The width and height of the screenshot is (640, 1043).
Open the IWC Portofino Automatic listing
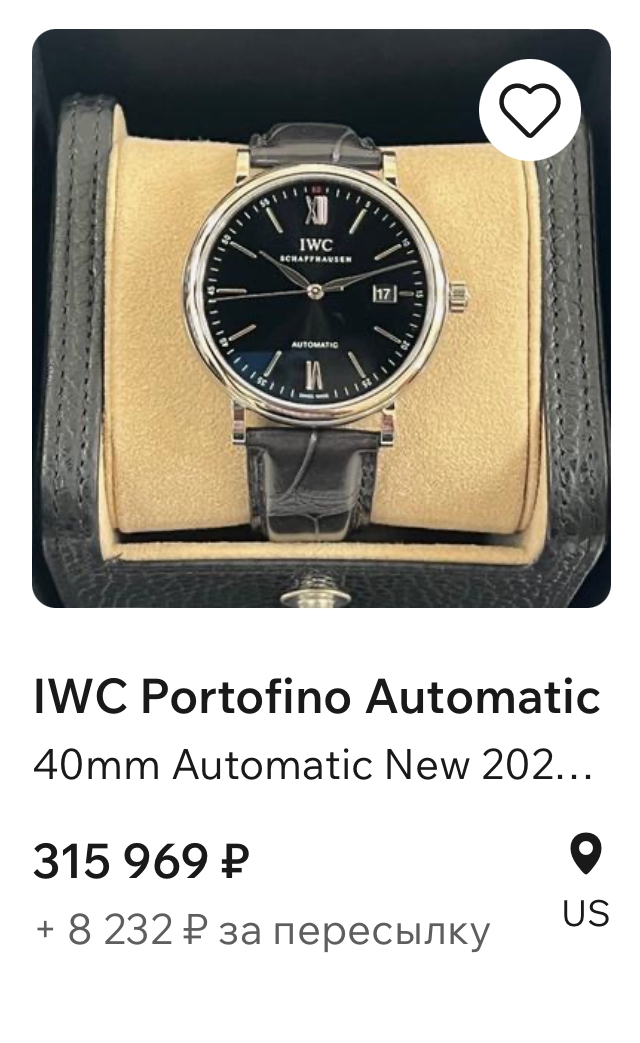coord(317,697)
